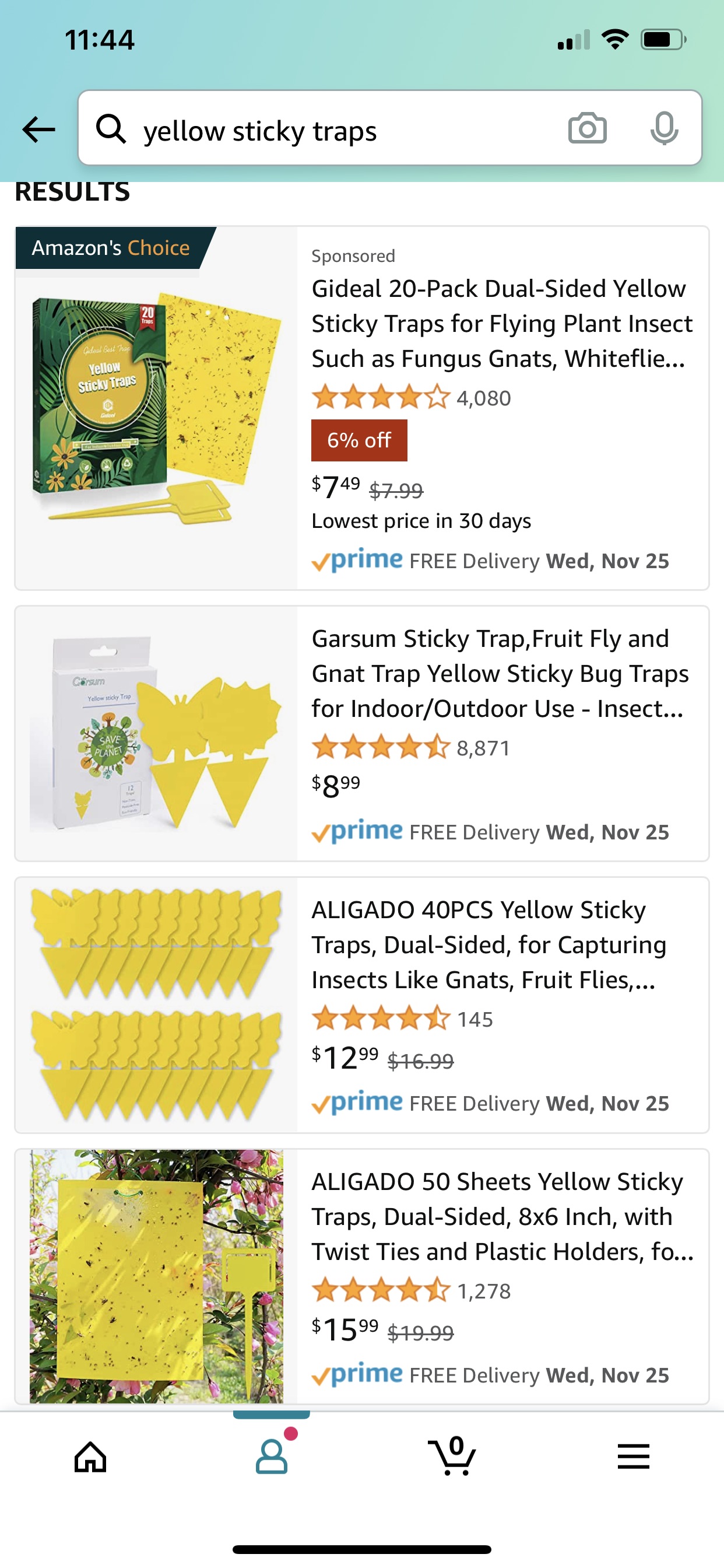Image resolution: width=724 pixels, height=1568 pixels.
Task: Open Gideal 20-Pack Dual-Sided Yellow Sticky Traps
Action: [x=499, y=323]
